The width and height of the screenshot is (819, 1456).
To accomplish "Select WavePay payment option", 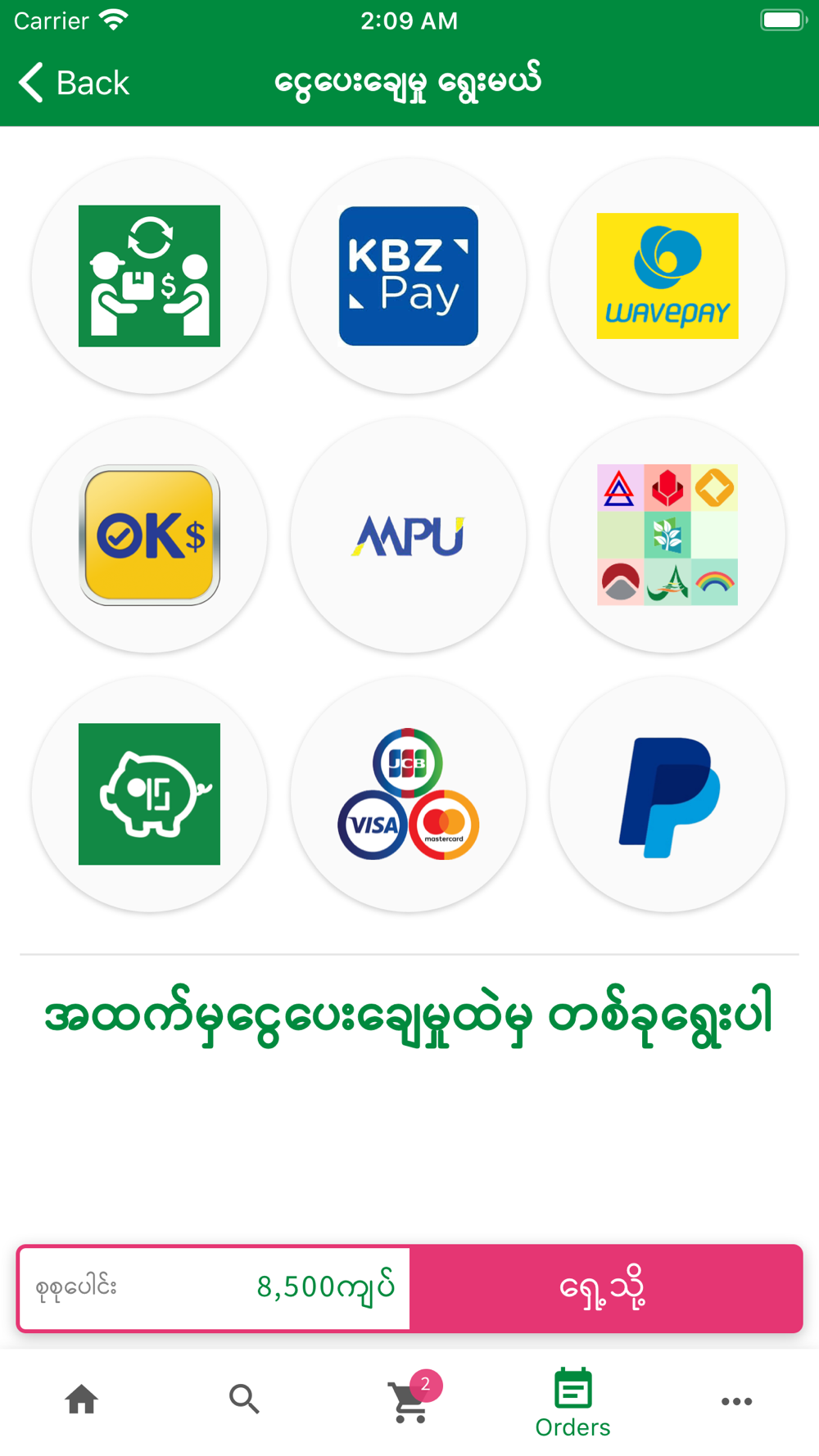I will tap(667, 276).
